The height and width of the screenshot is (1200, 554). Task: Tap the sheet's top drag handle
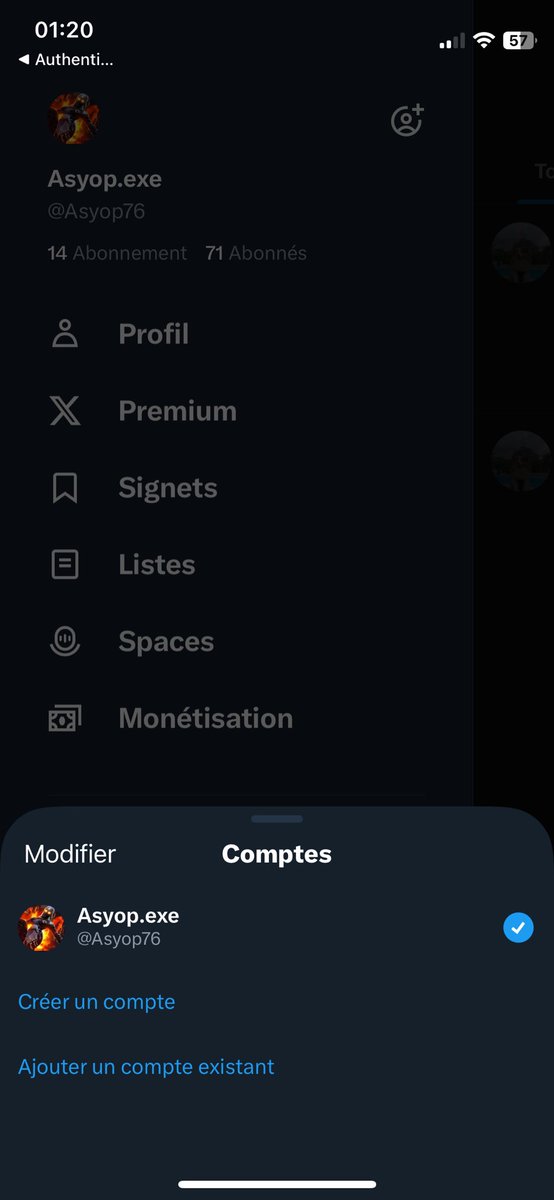(x=277, y=819)
